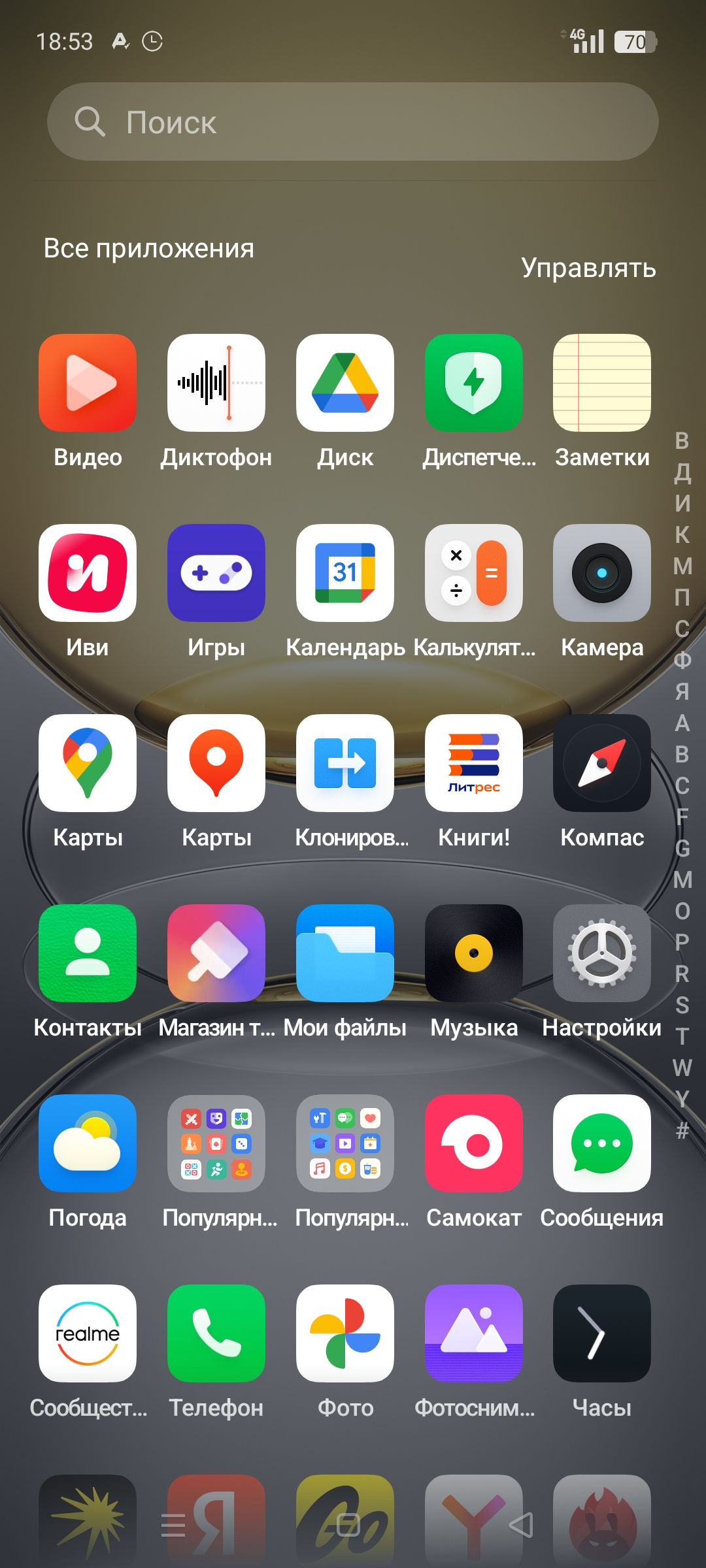Tap the Поиск search field
Screen dimensions: 706x1568
353,122
